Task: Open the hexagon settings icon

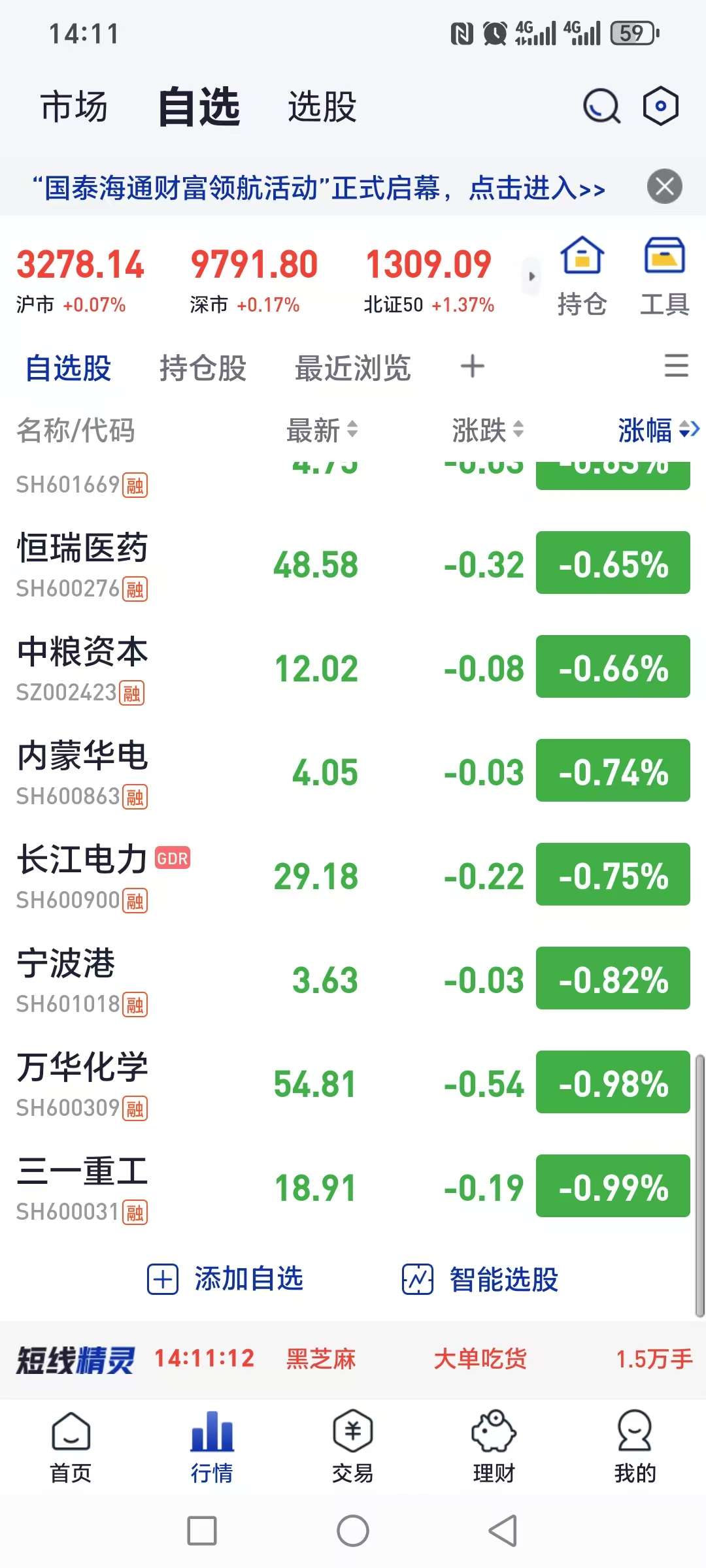Action: [x=661, y=106]
